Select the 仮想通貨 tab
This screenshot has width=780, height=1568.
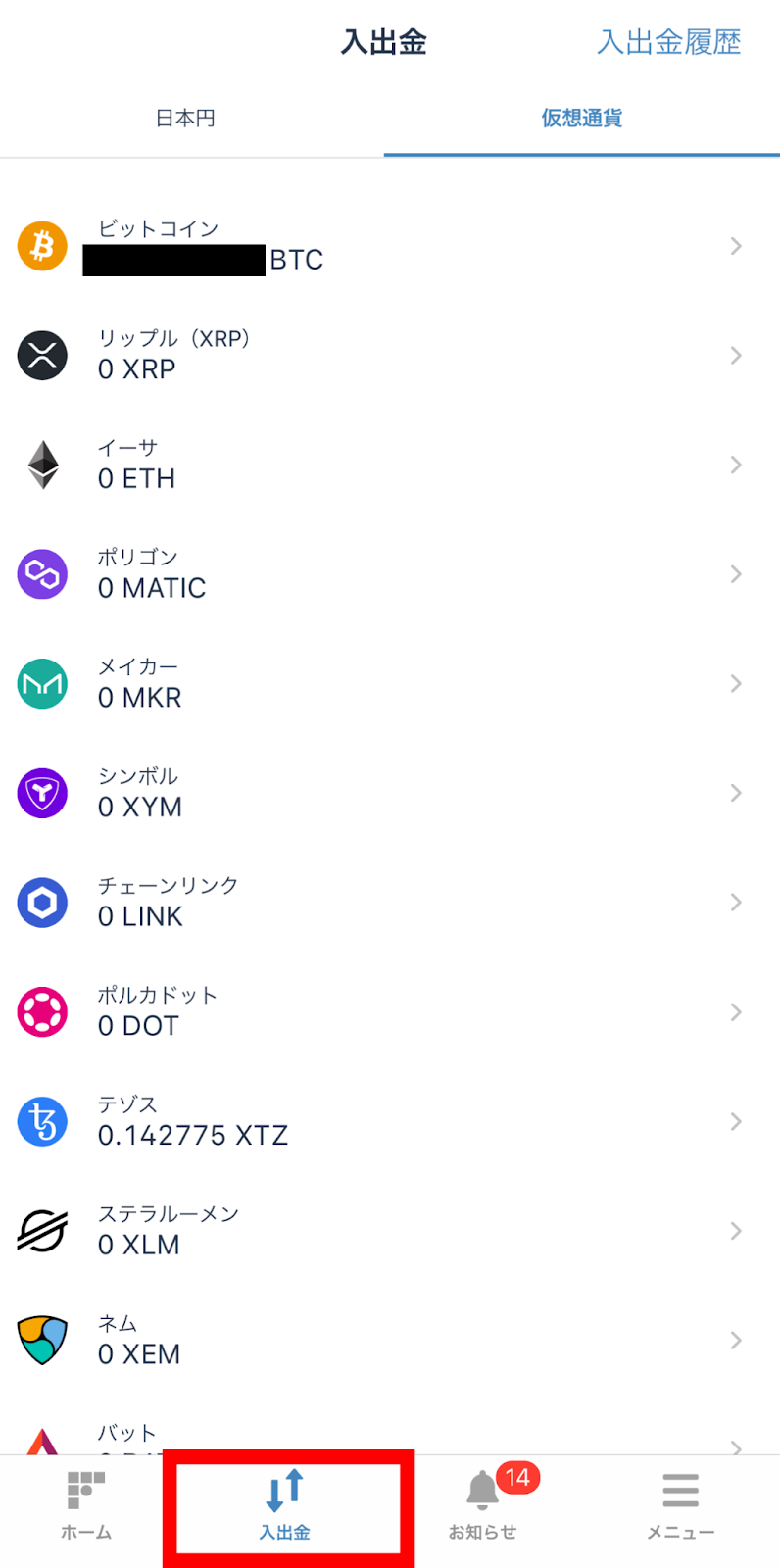582,119
